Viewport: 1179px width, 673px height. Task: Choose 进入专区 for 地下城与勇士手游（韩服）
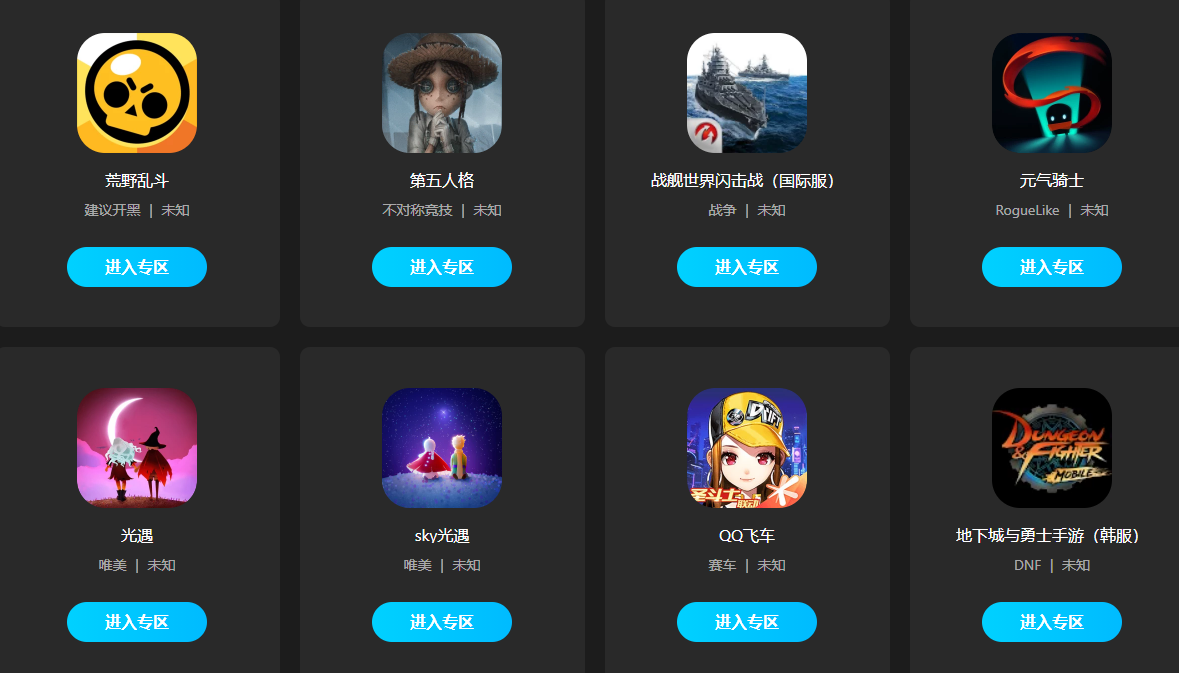coord(1052,622)
